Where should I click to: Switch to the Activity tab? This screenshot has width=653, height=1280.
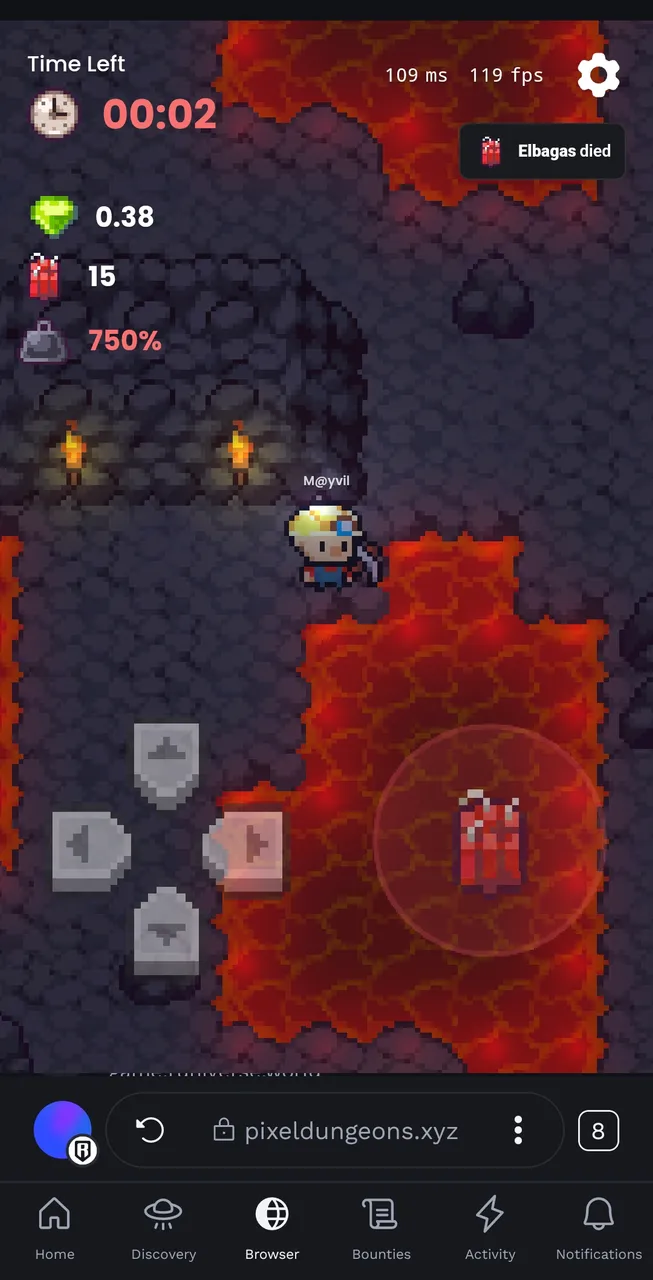pyautogui.click(x=490, y=1228)
